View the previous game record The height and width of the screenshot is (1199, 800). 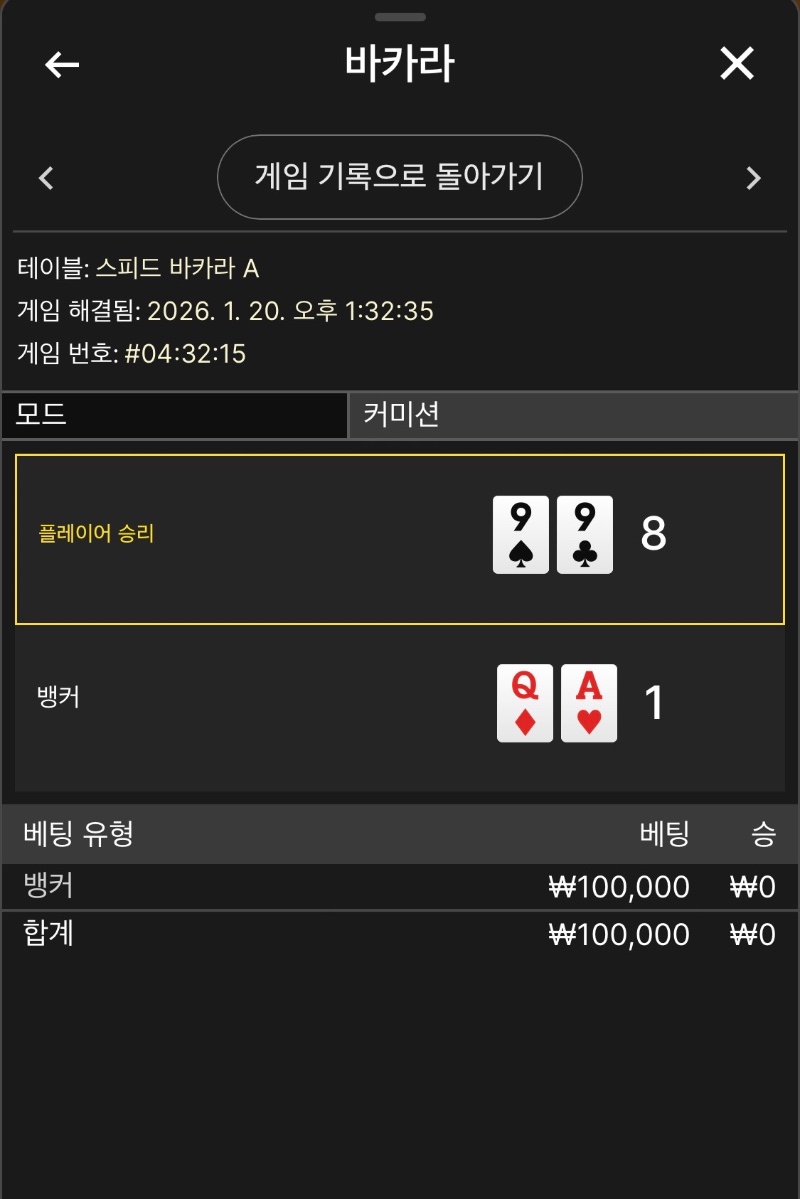tap(46, 179)
